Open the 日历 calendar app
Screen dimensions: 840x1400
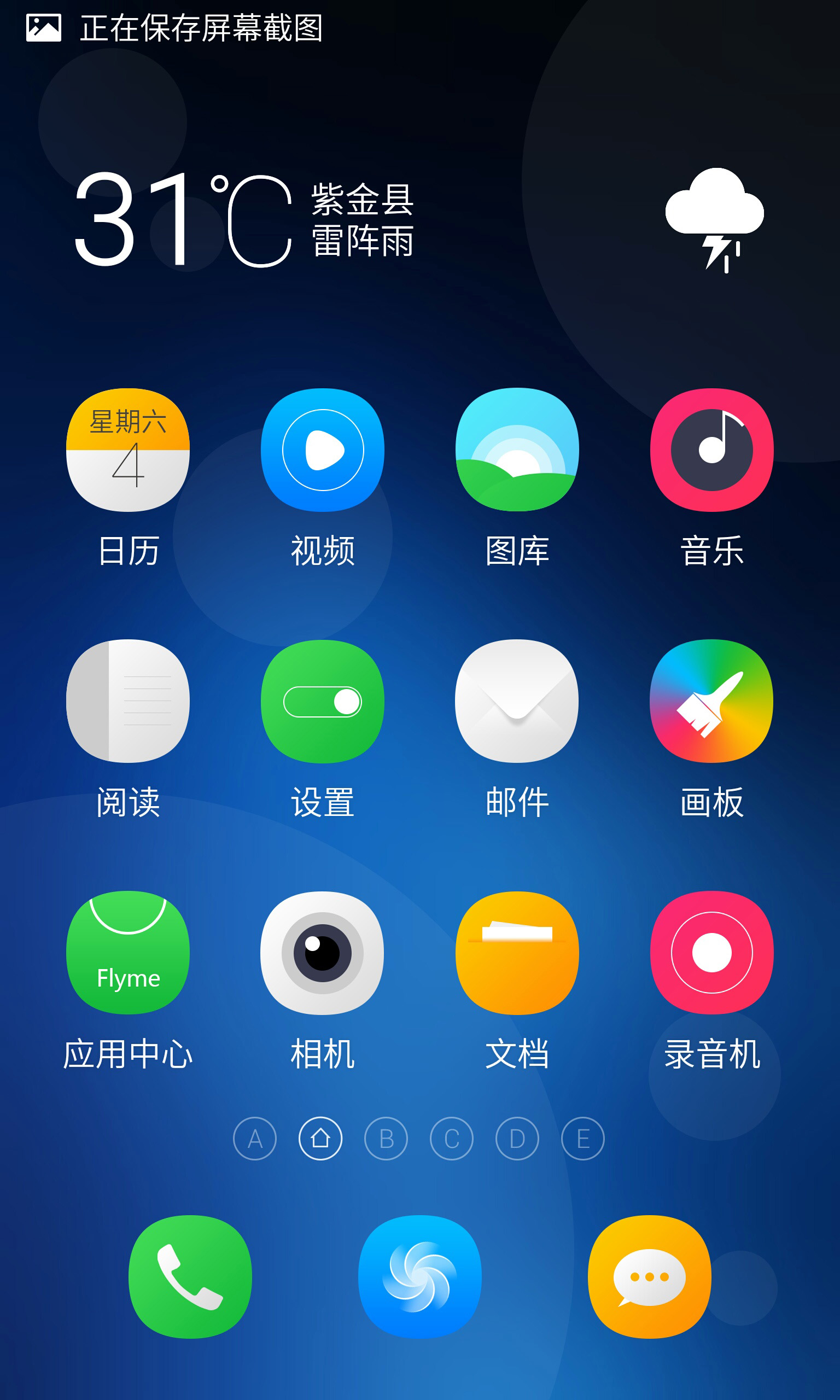point(128,451)
